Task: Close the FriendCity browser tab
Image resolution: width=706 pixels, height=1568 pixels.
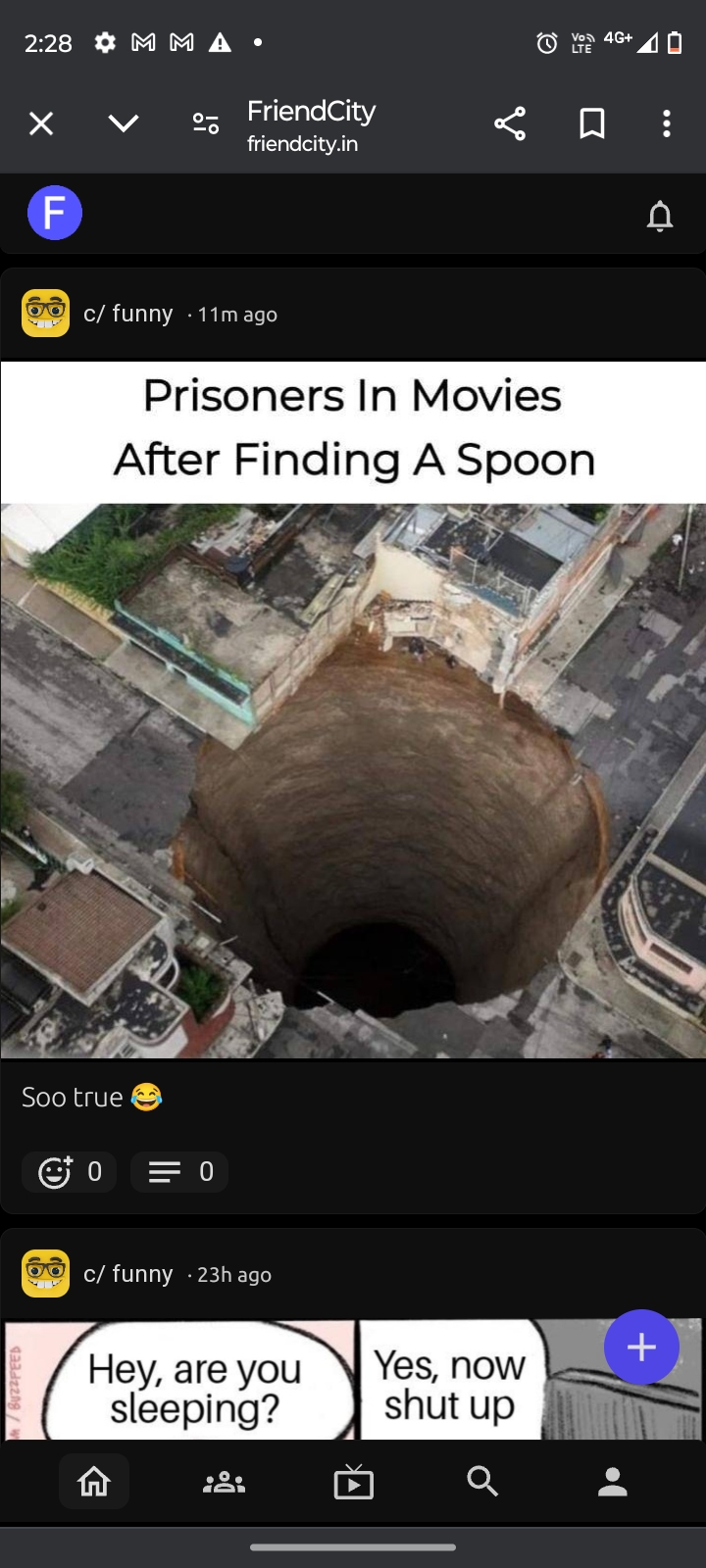Action: pyautogui.click(x=40, y=123)
